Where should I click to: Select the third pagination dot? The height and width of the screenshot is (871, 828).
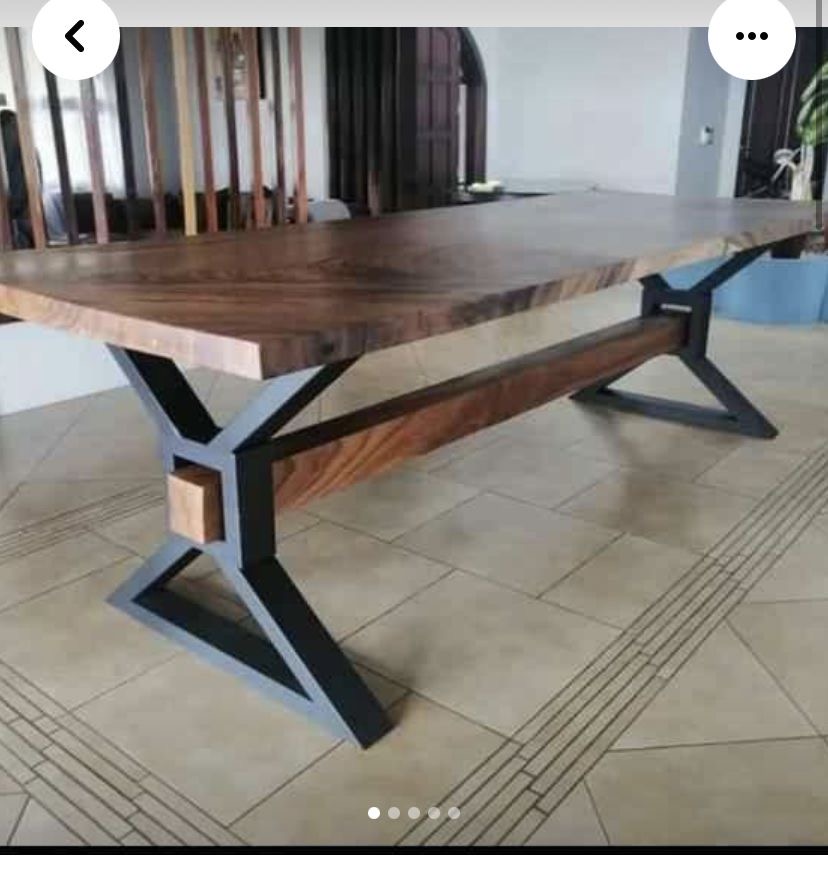[414, 814]
